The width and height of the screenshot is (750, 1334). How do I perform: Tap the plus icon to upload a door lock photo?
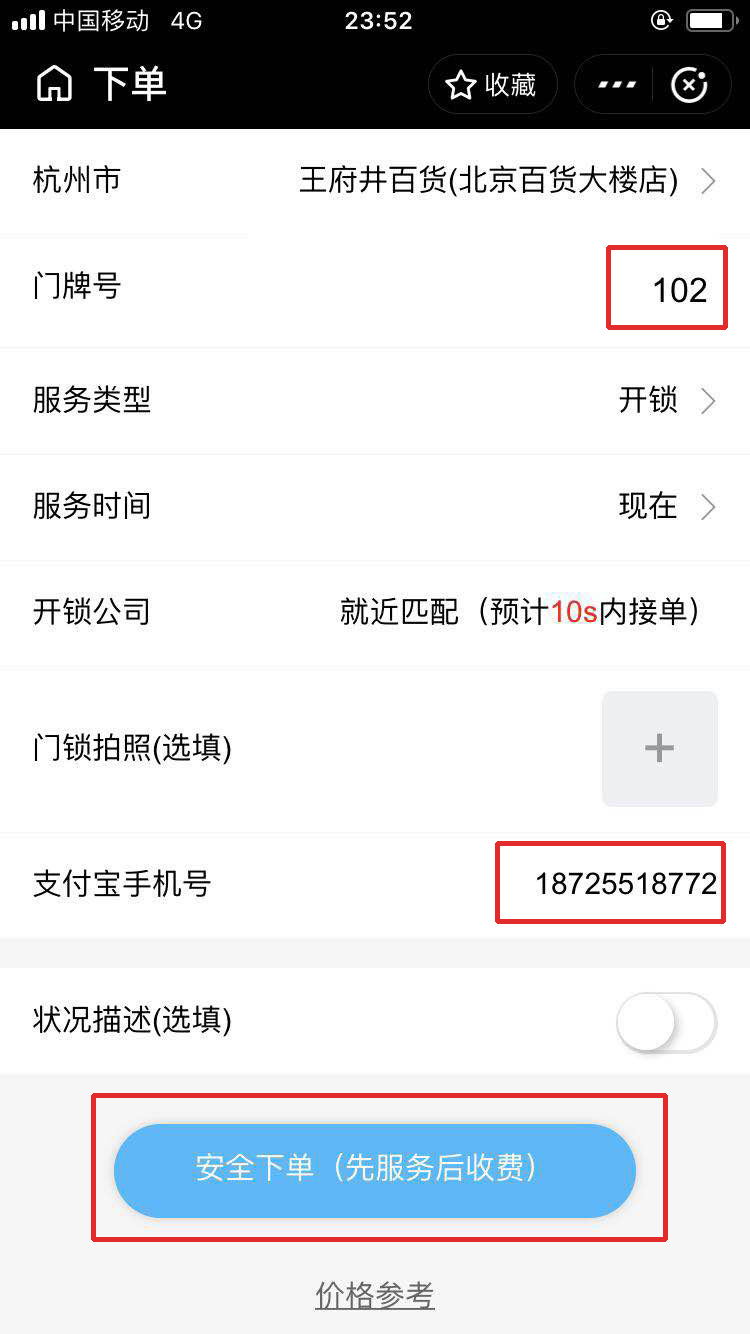pos(659,748)
